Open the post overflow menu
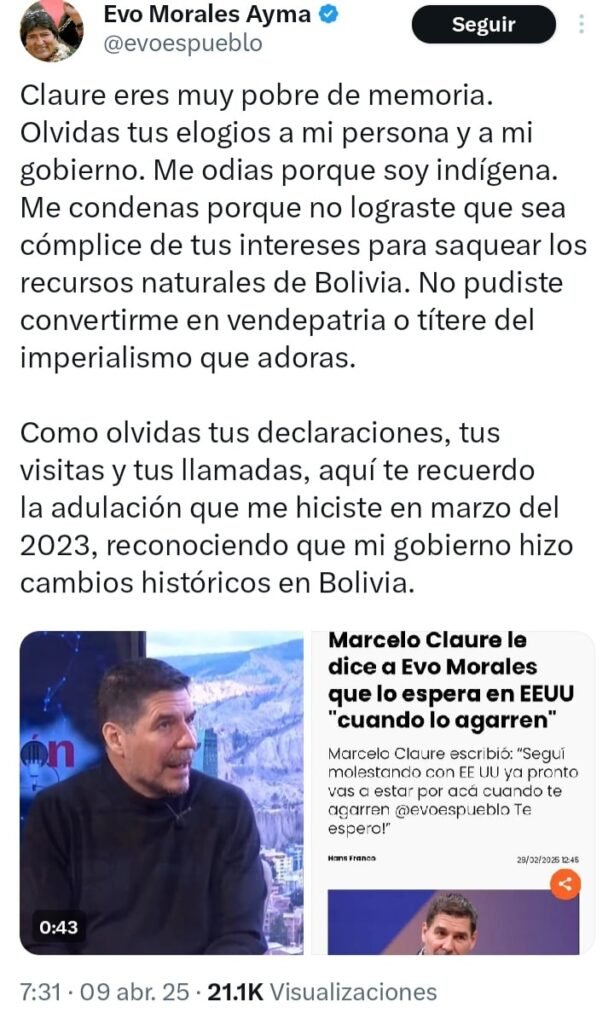Viewport: 614px width, 1024px height. click(583, 24)
